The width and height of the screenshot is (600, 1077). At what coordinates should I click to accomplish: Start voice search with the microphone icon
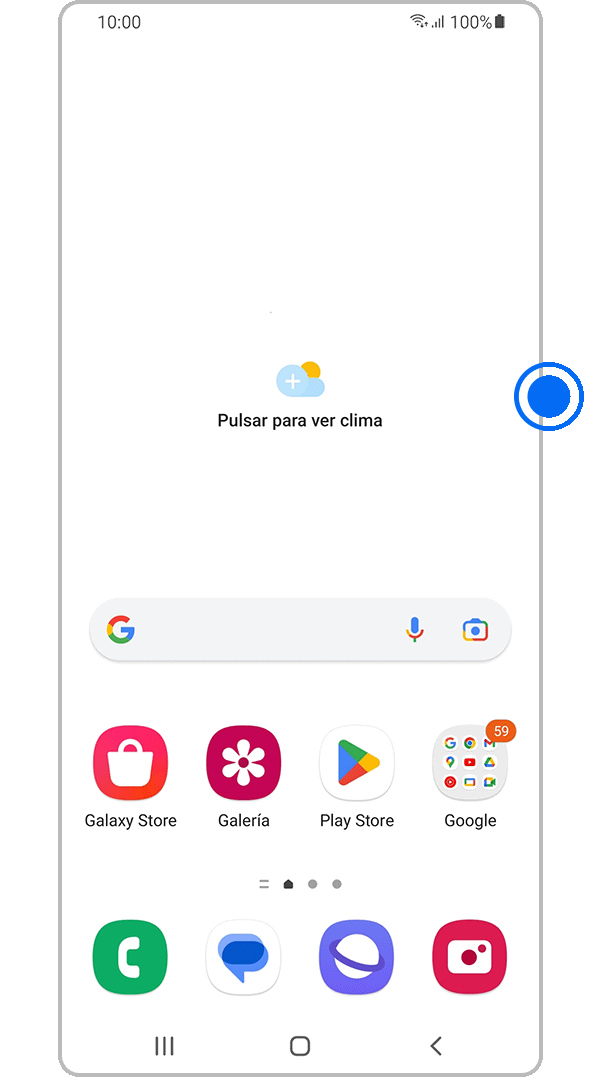pyautogui.click(x=415, y=630)
